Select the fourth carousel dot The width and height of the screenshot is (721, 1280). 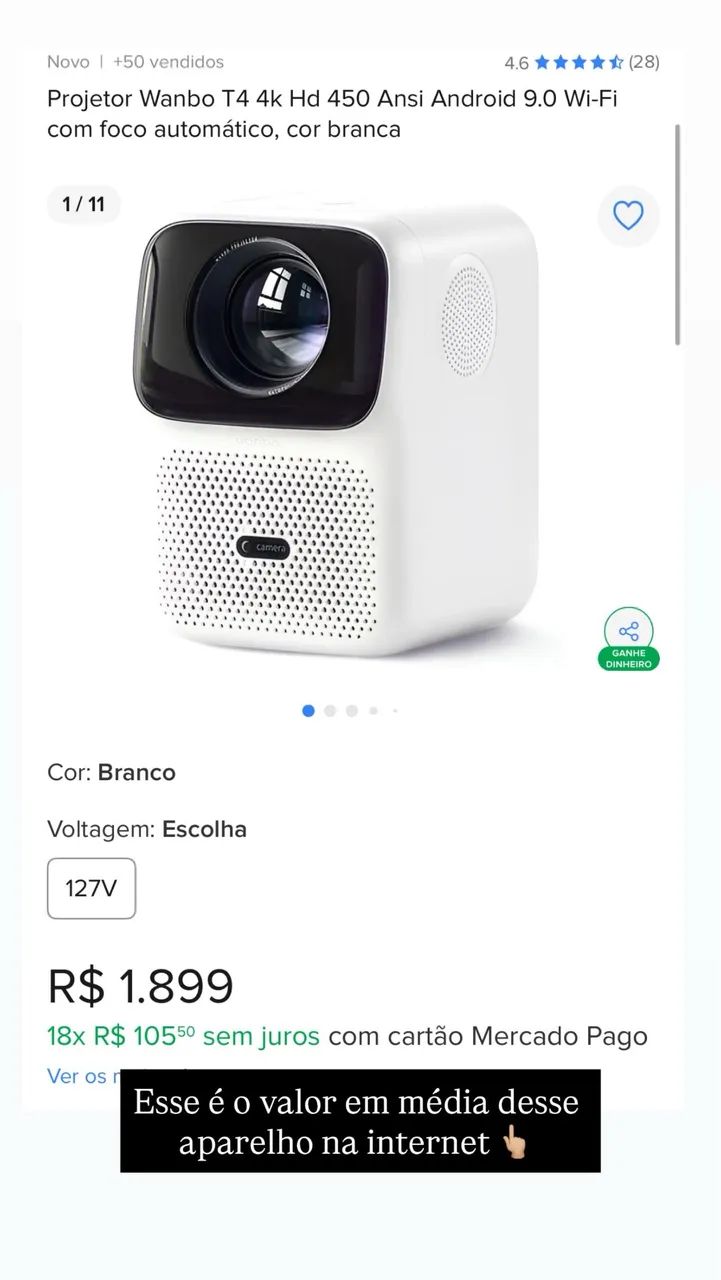point(373,710)
